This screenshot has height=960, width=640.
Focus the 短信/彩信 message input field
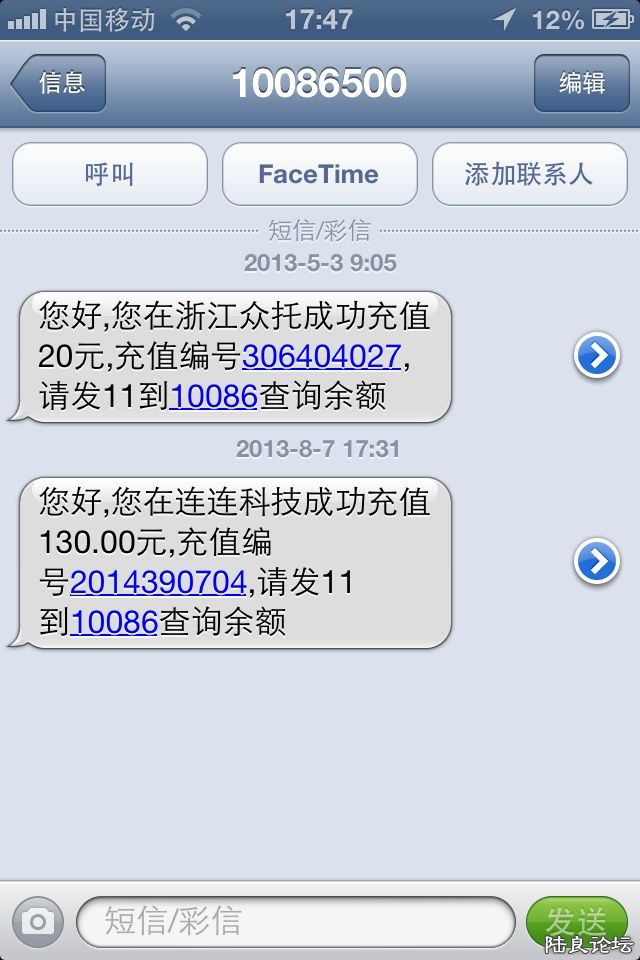(x=295, y=921)
